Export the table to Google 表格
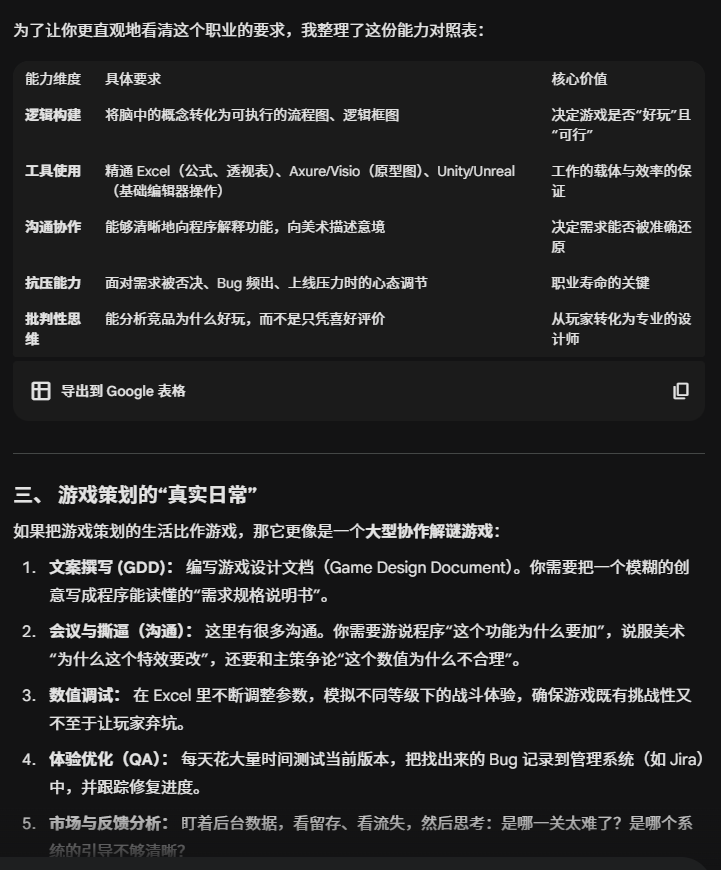The height and width of the screenshot is (870, 721). (x=108, y=391)
